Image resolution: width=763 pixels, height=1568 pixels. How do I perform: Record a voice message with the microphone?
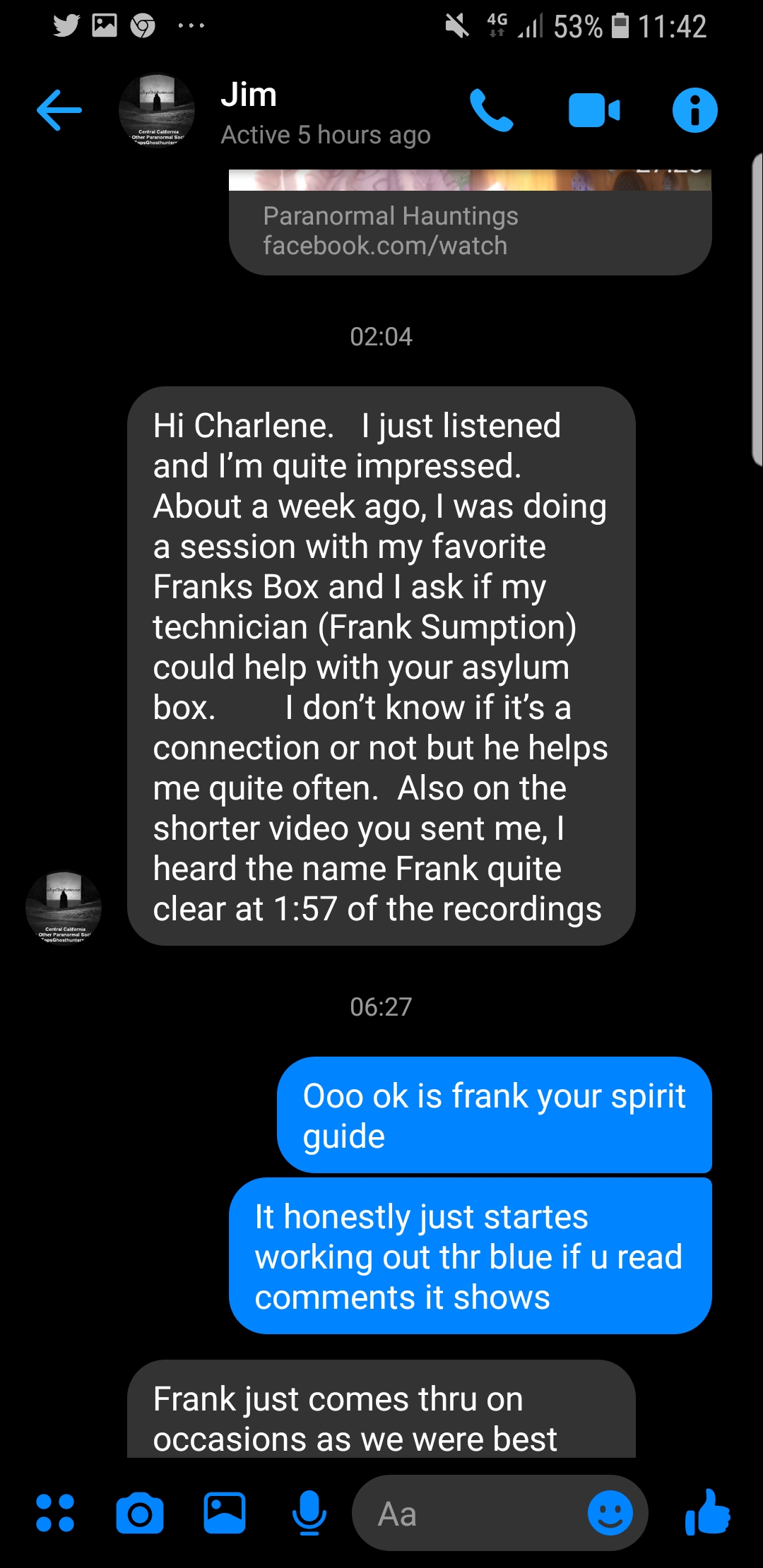click(x=309, y=1513)
